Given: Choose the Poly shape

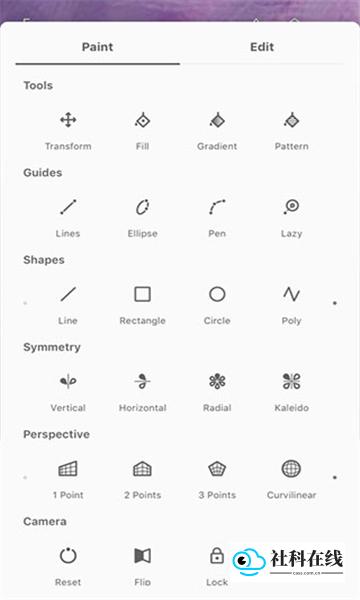Looking at the screenshot, I should (x=292, y=305).
